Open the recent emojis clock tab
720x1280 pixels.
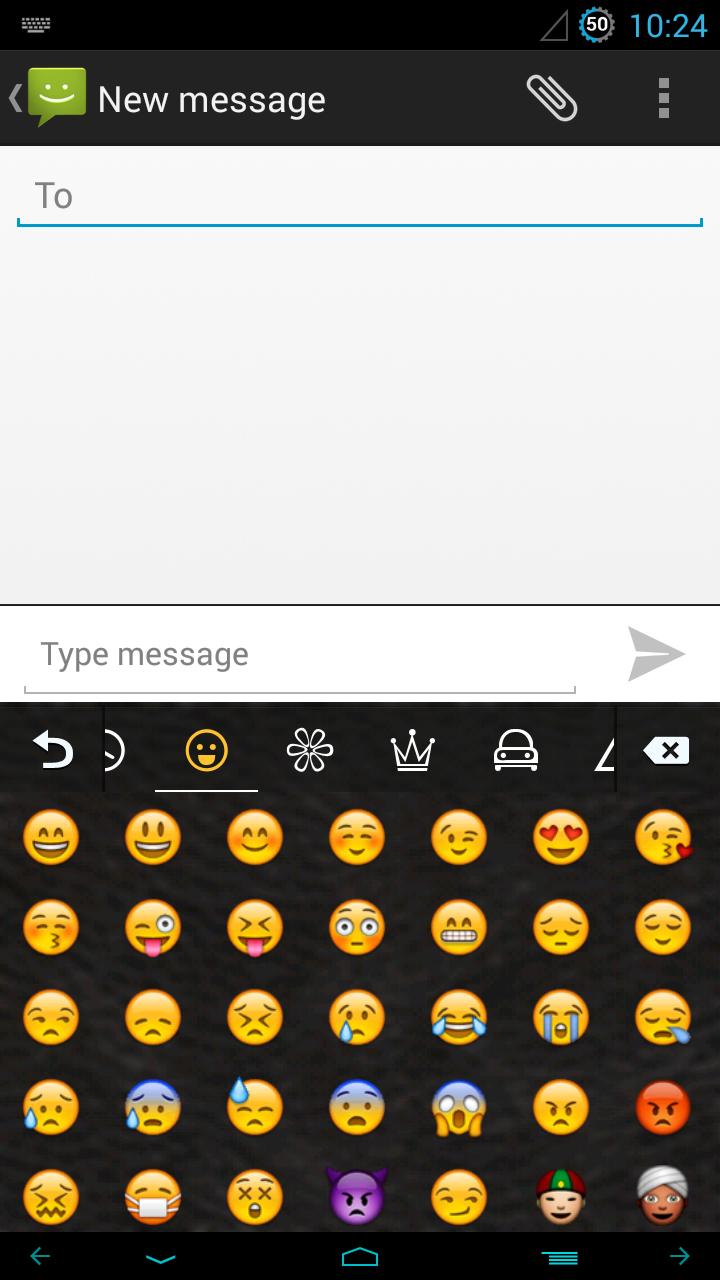(x=114, y=749)
